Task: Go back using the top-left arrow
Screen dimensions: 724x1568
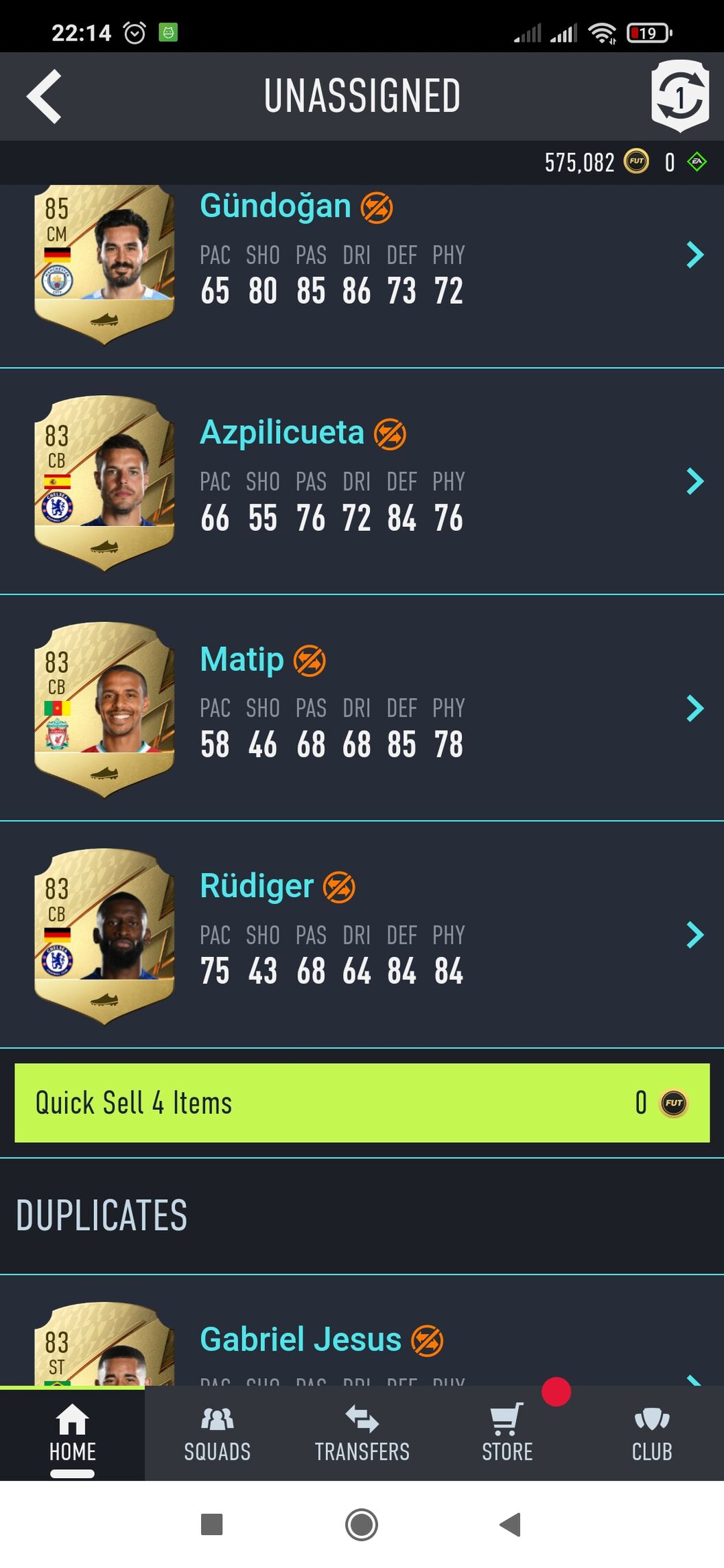Action: coord(45,97)
